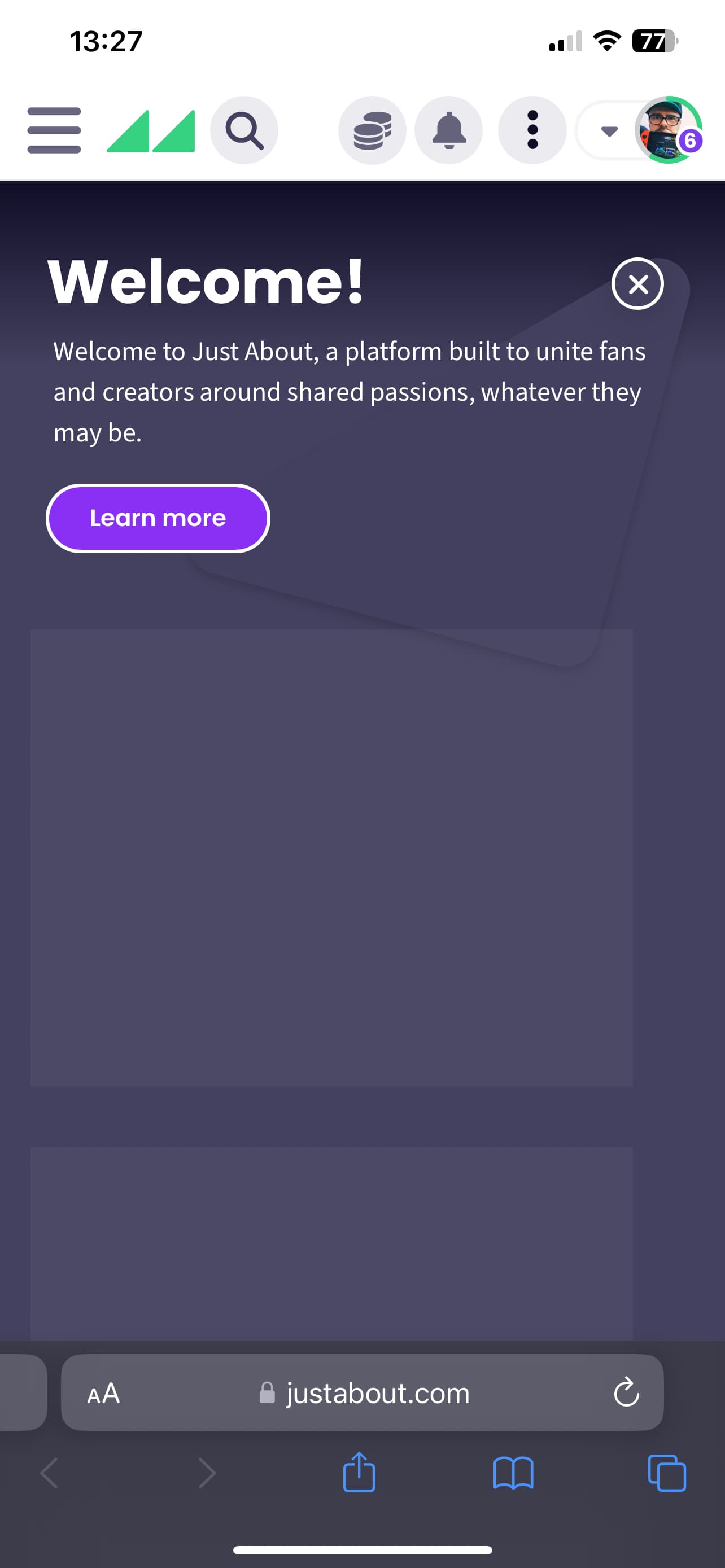
Task: Dismiss the Welcome banner
Action: [637, 284]
